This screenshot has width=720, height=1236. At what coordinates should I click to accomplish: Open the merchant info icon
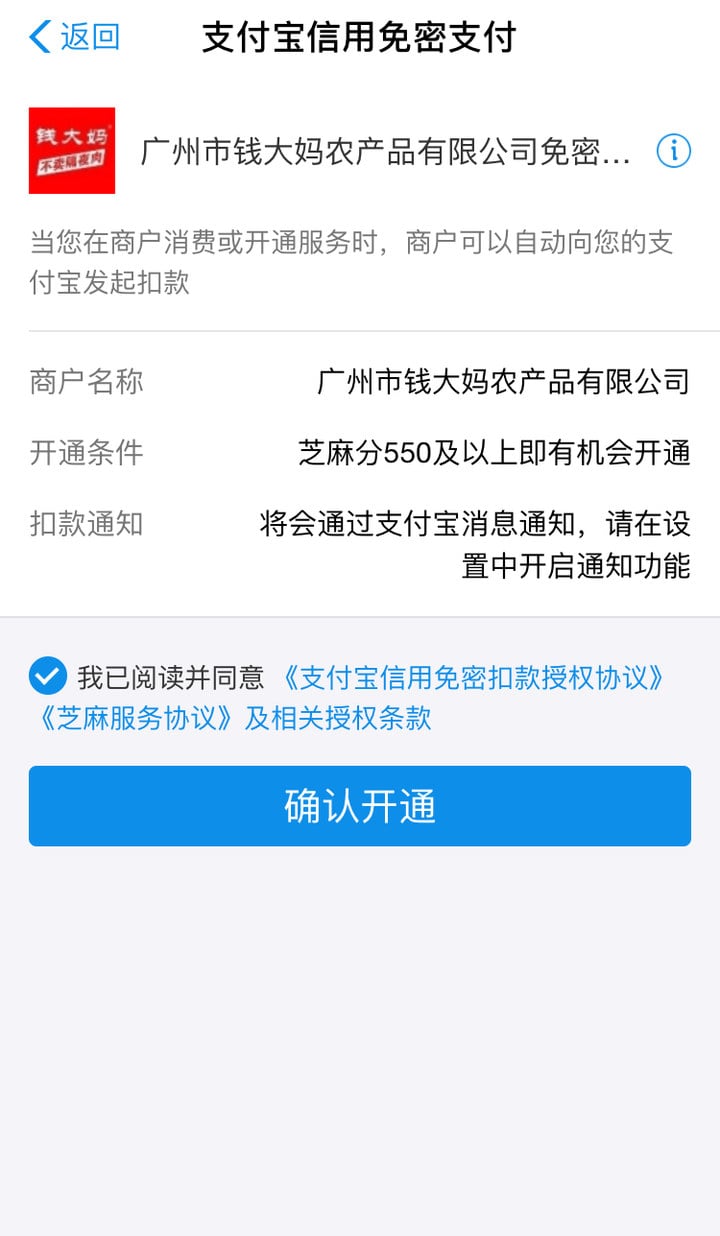coord(673,151)
